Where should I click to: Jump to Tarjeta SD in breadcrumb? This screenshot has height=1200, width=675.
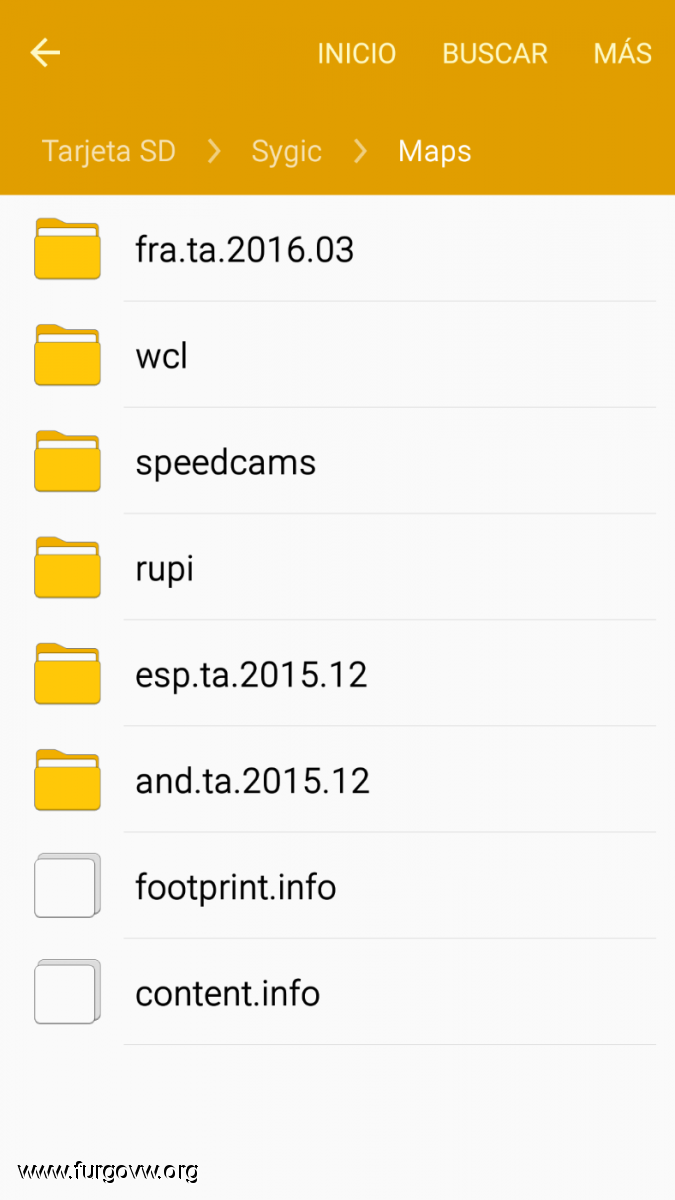click(x=109, y=152)
